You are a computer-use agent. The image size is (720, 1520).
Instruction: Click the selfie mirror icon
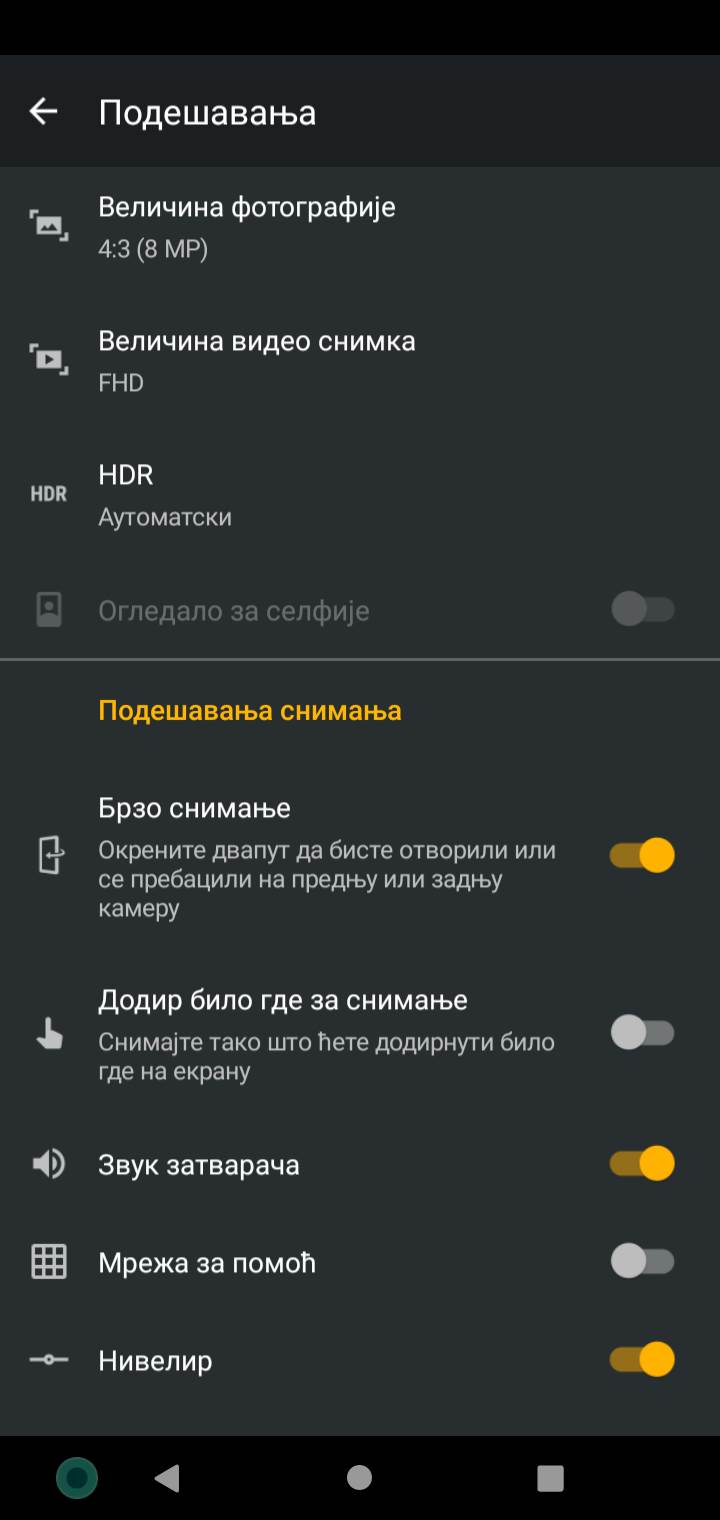coord(49,606)
